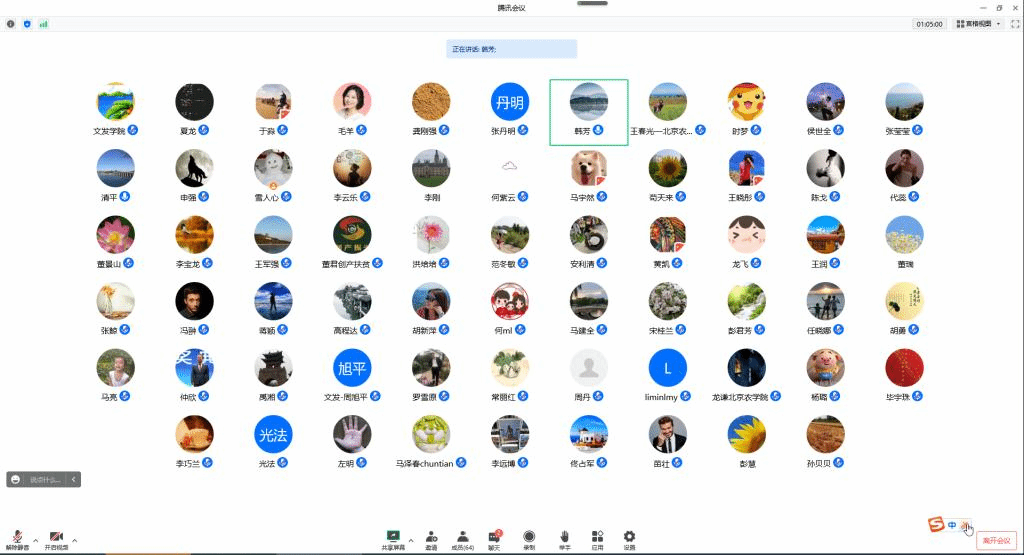This screenshot has width=1024, height=555.
Task: Start screen sharing
Action: tap(393, 539)
